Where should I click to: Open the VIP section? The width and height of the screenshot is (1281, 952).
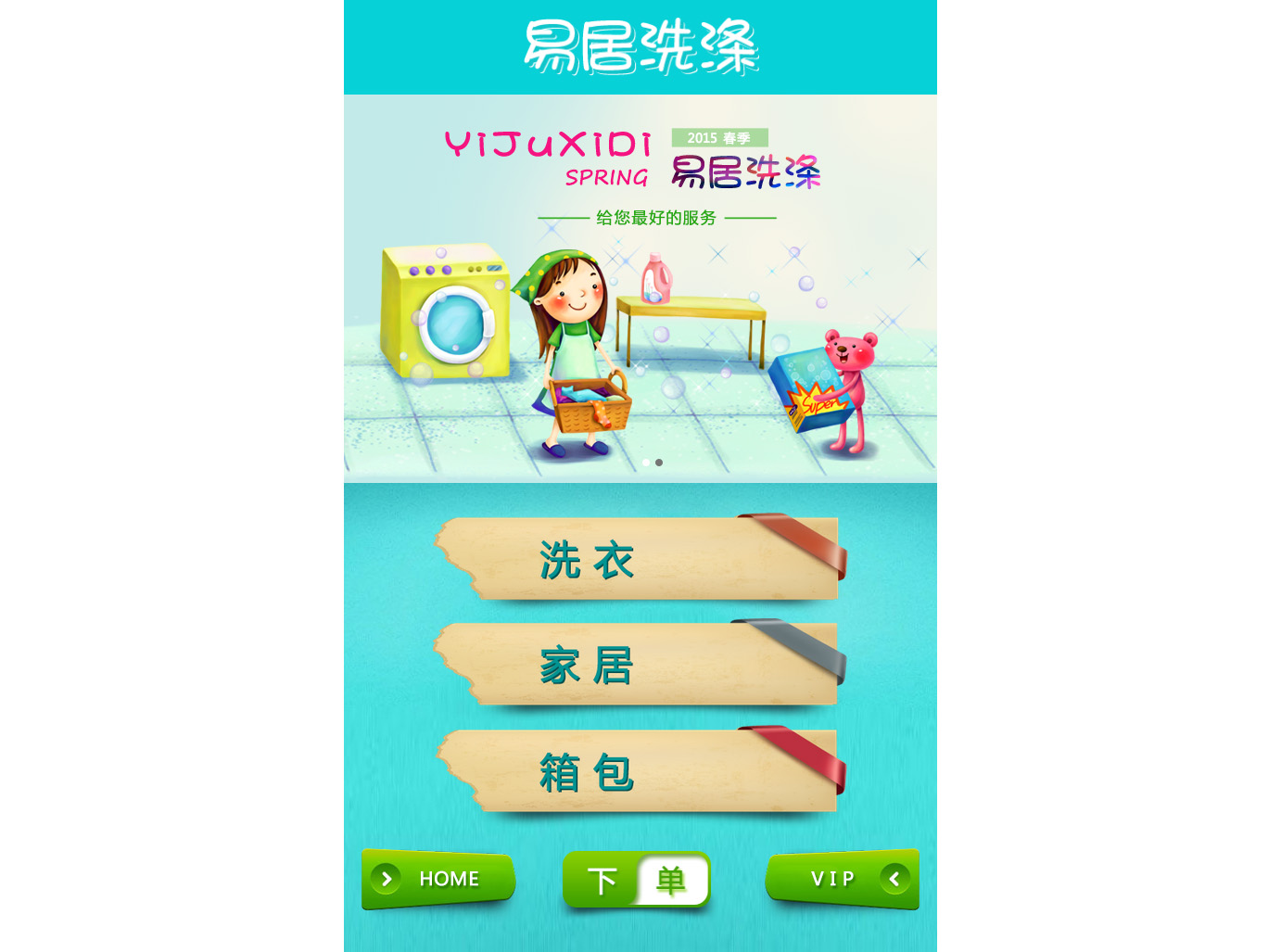pos(842,879)
